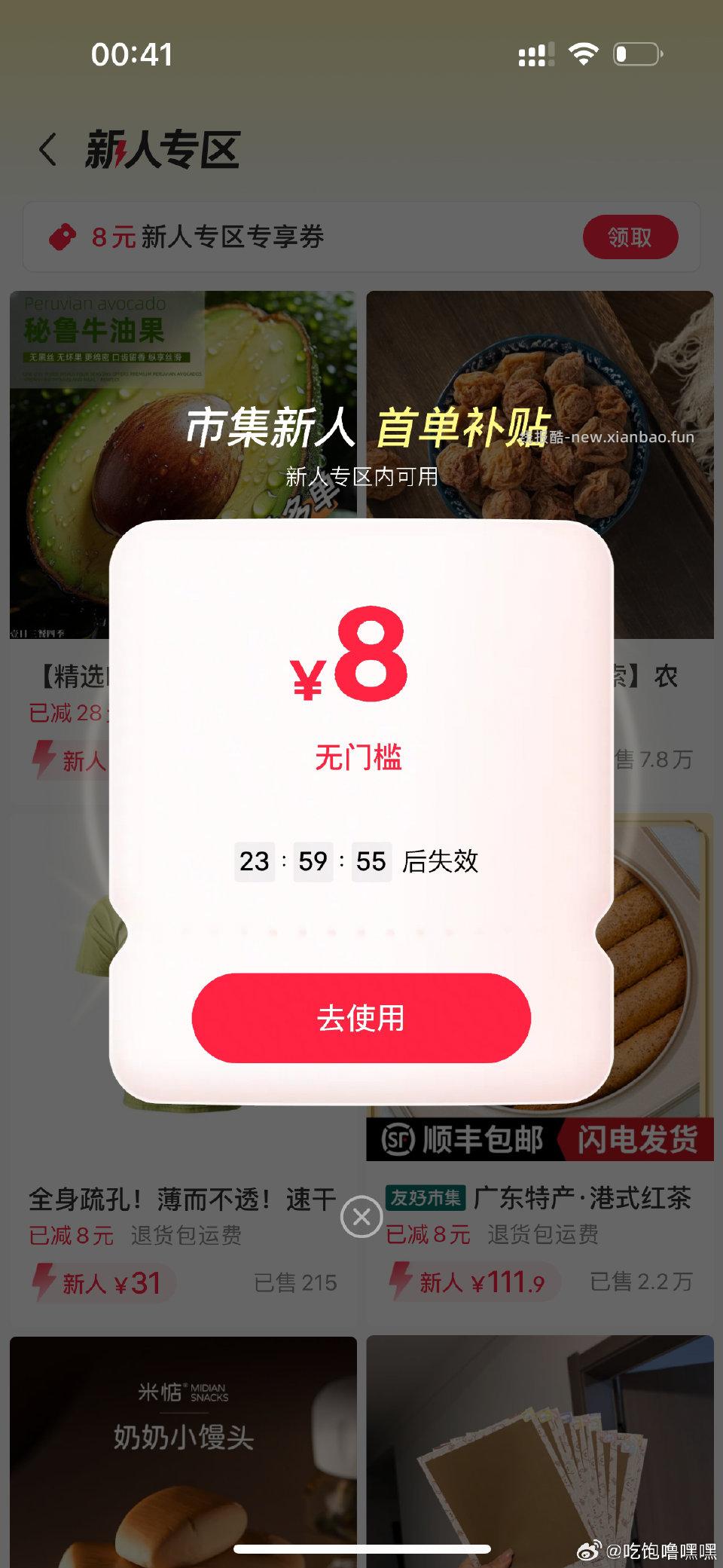Tap the back arrow beside 新人专区 title
Viewport: 723px width, 1568px height.
[x=50, y=149]
